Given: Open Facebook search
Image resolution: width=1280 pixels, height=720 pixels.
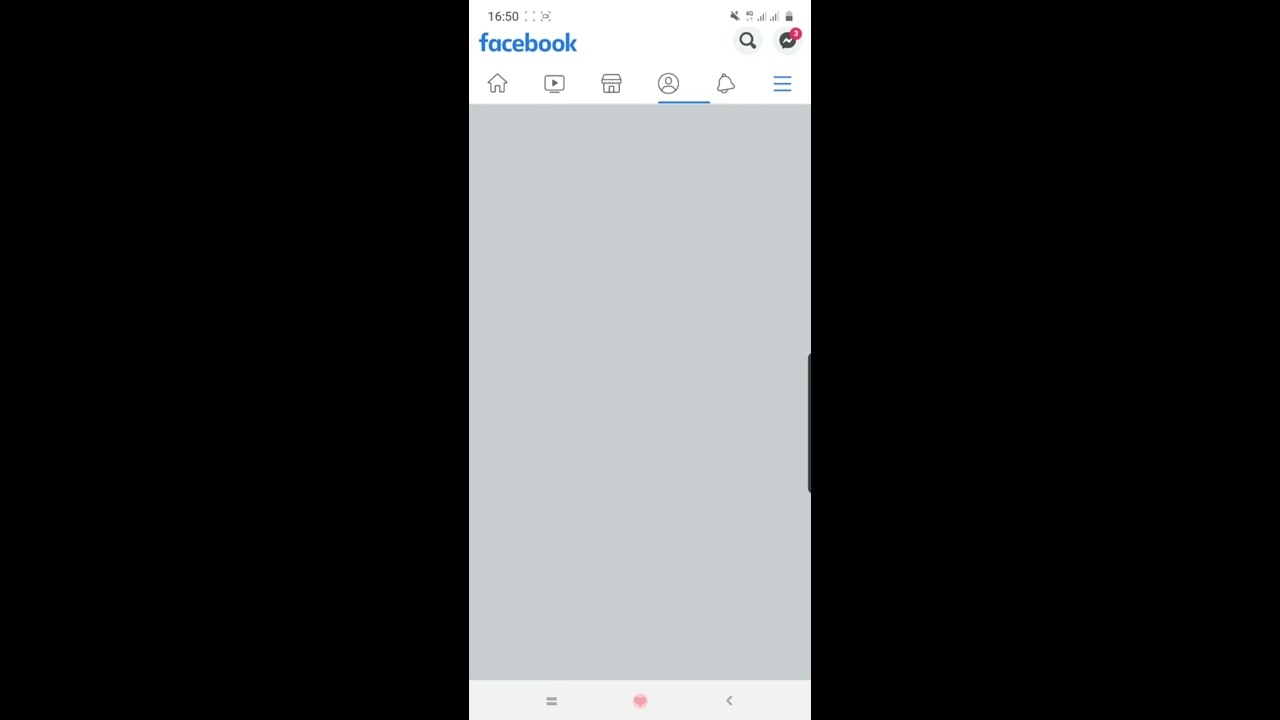Looking at the screenshot, I should tap(747, 41).
